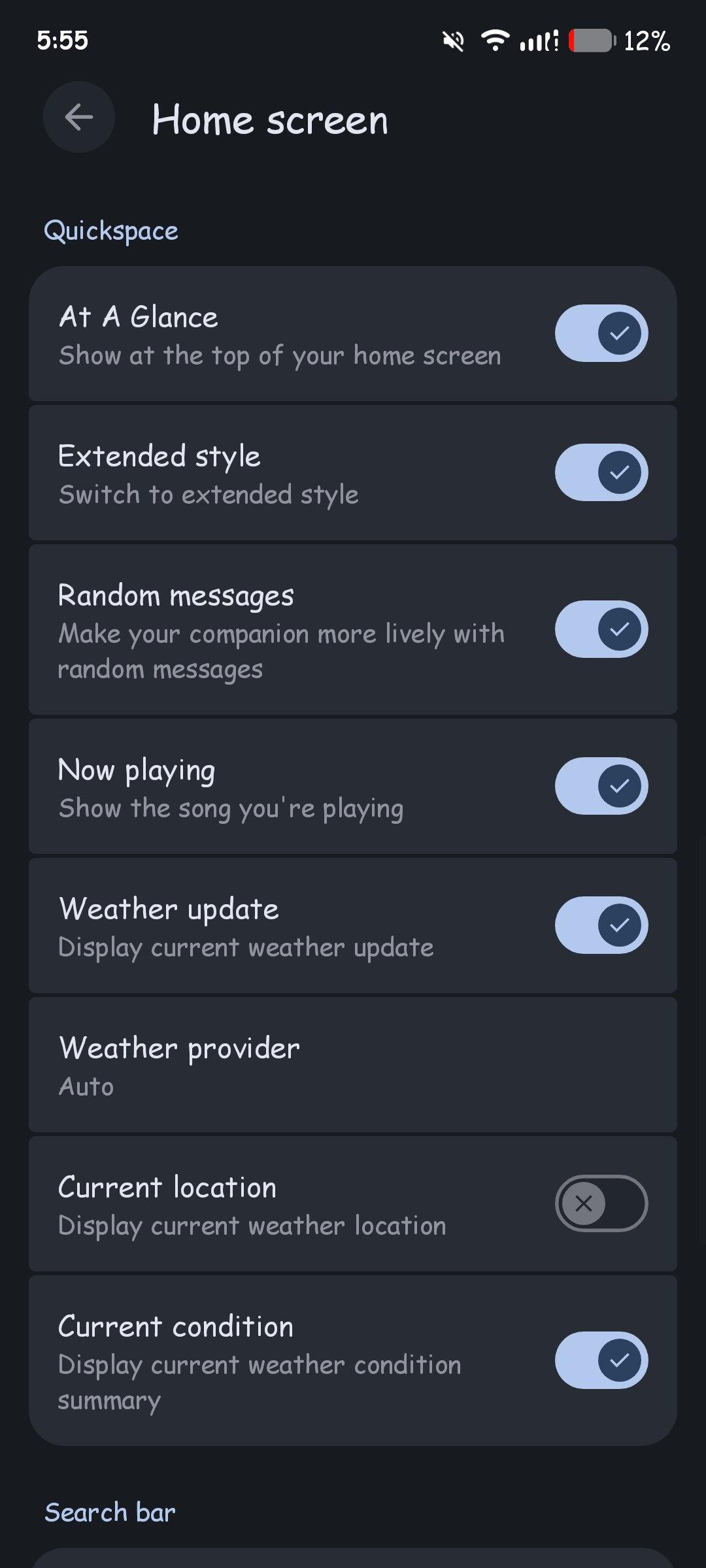Disable Extended style toggle
Viewport: 706px width, 1568px height.
pyautogui.click(x=601, y=472)
